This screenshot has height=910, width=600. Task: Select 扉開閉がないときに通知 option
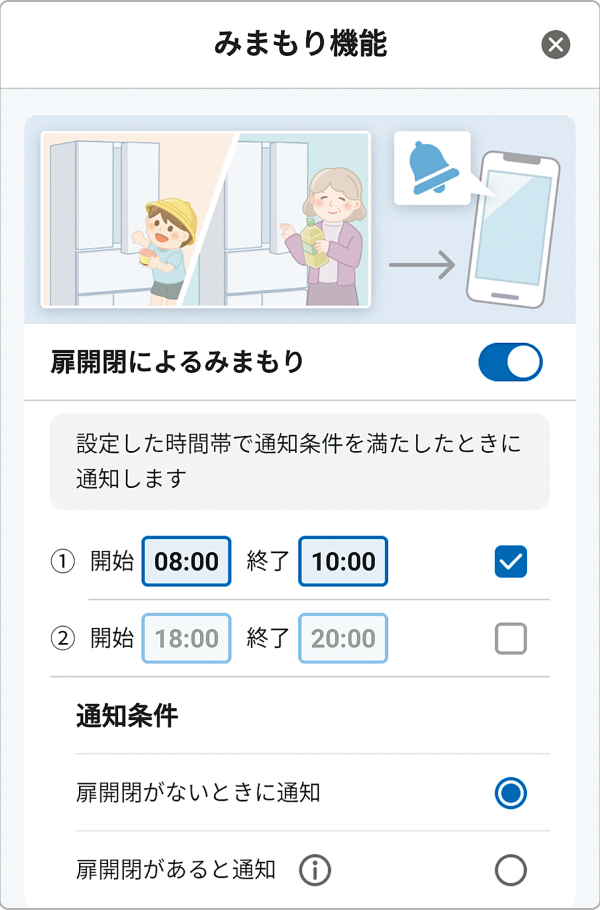pos(511,793)
